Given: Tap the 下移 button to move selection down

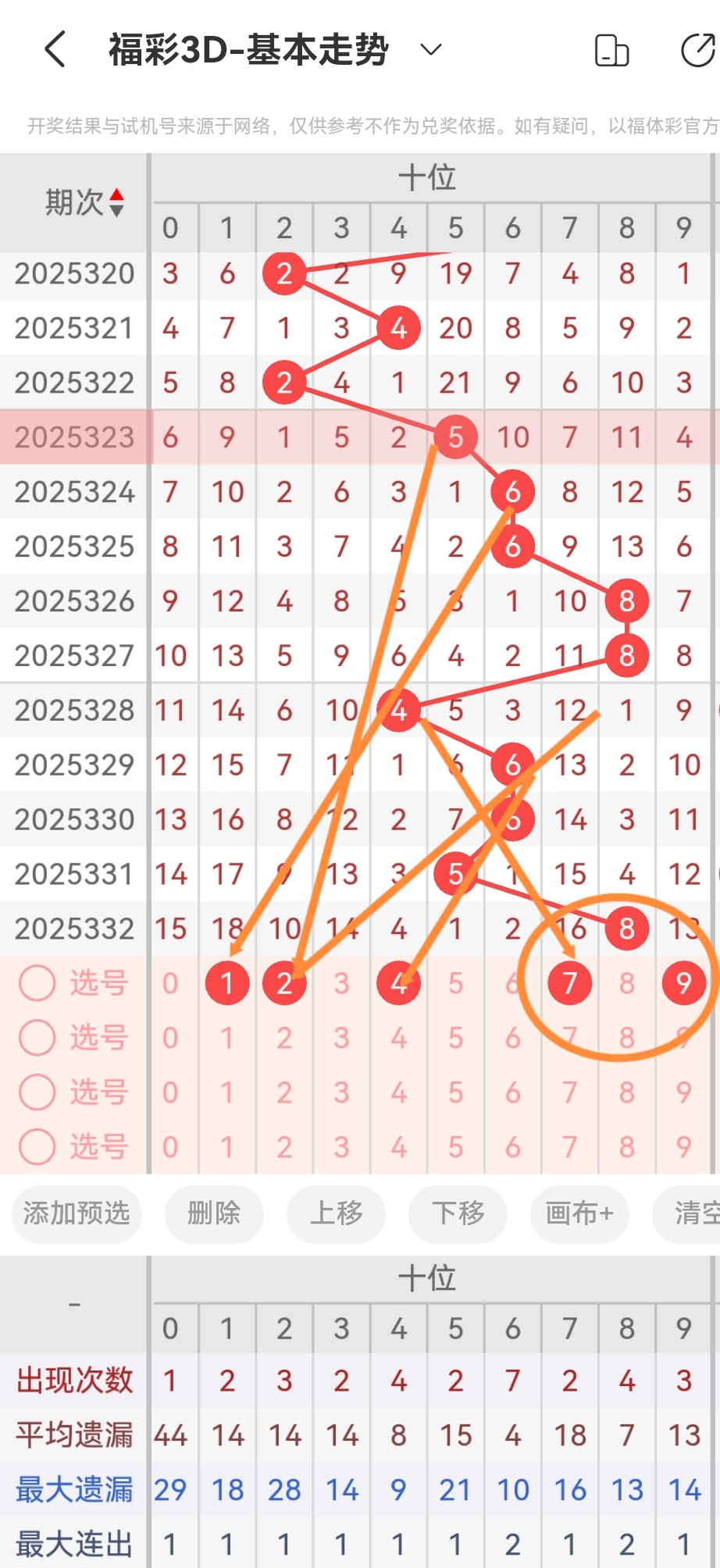Looking at the screenshot, I should [458, 1214].
